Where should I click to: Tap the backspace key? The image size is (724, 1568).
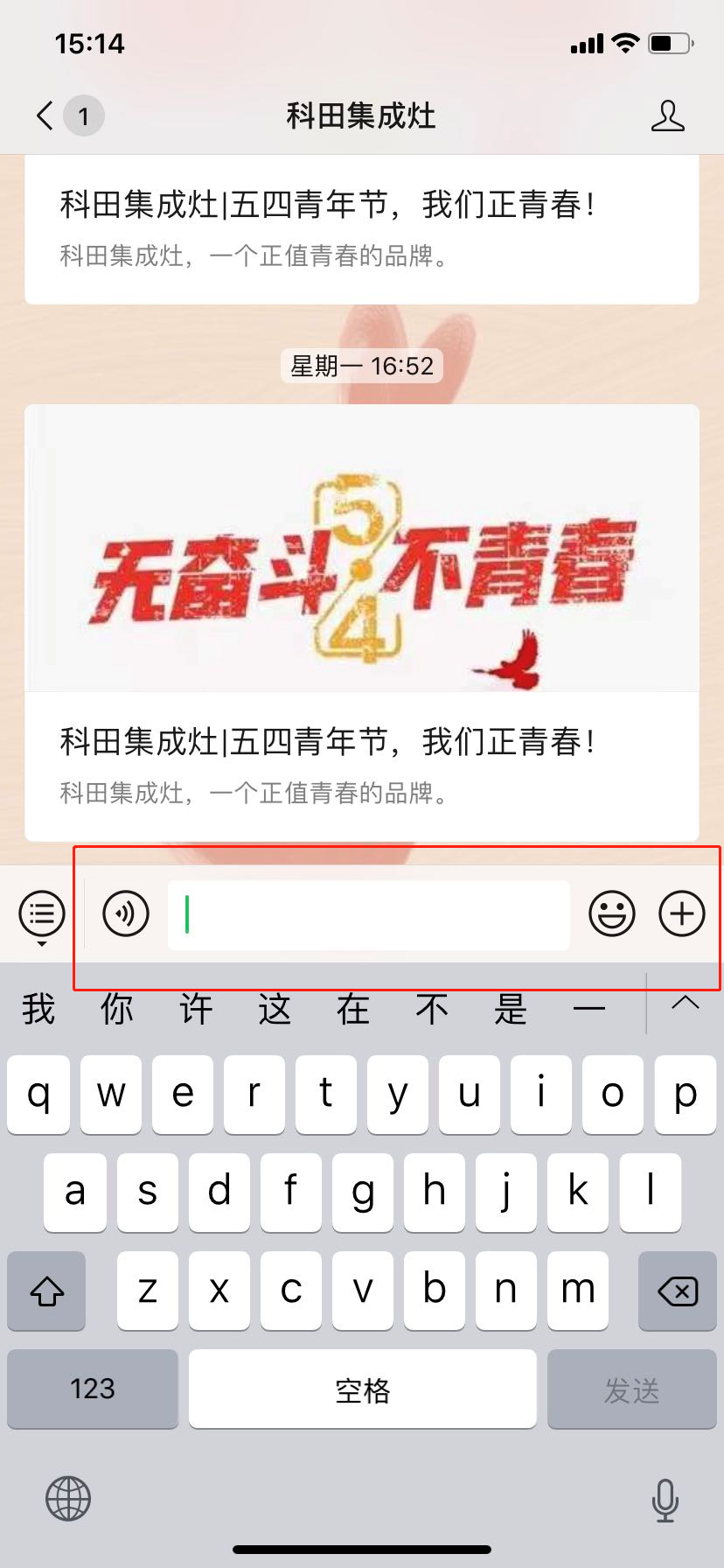point(677,1291)
